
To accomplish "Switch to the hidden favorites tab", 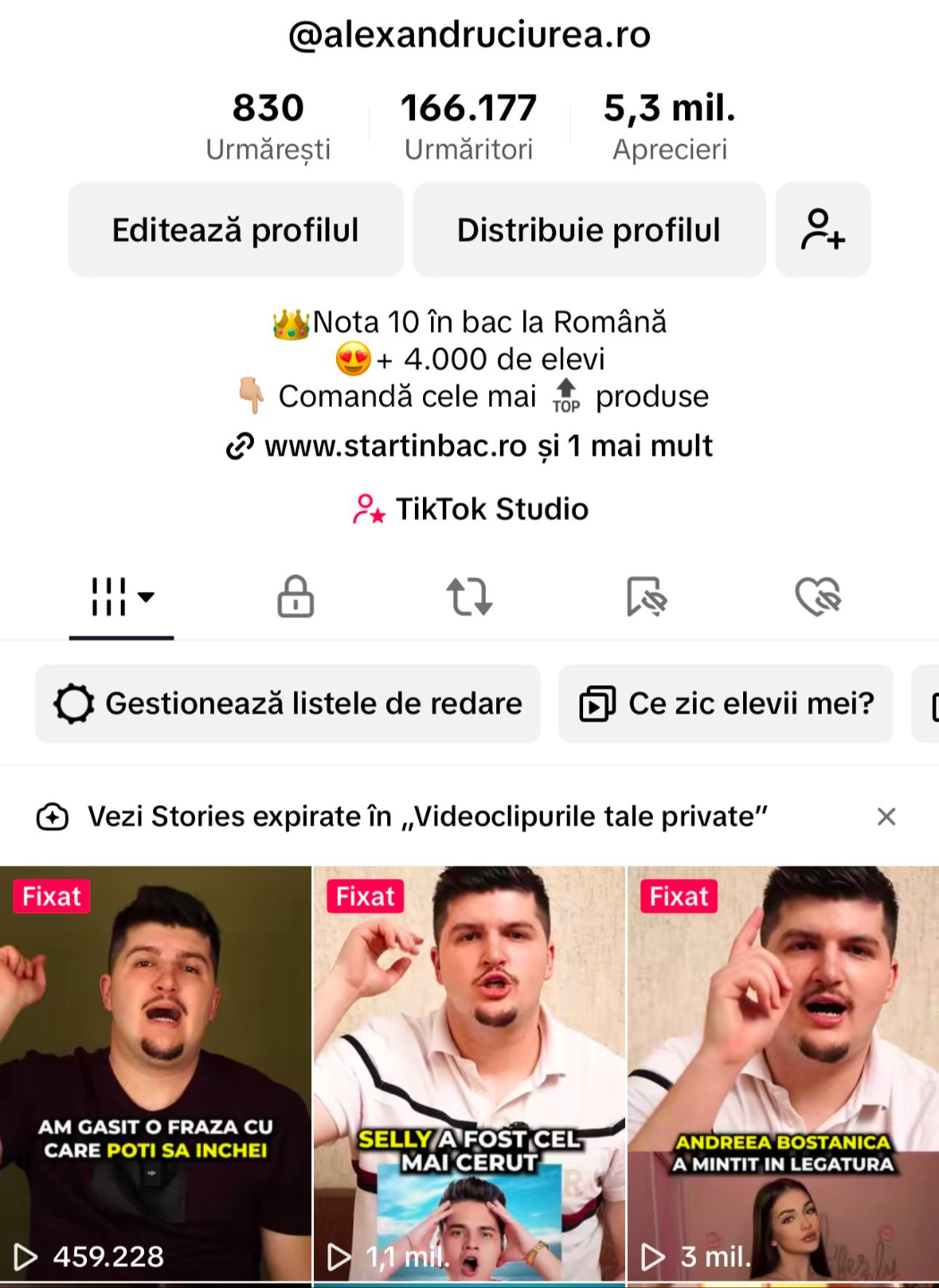I will tap(646, 597).
